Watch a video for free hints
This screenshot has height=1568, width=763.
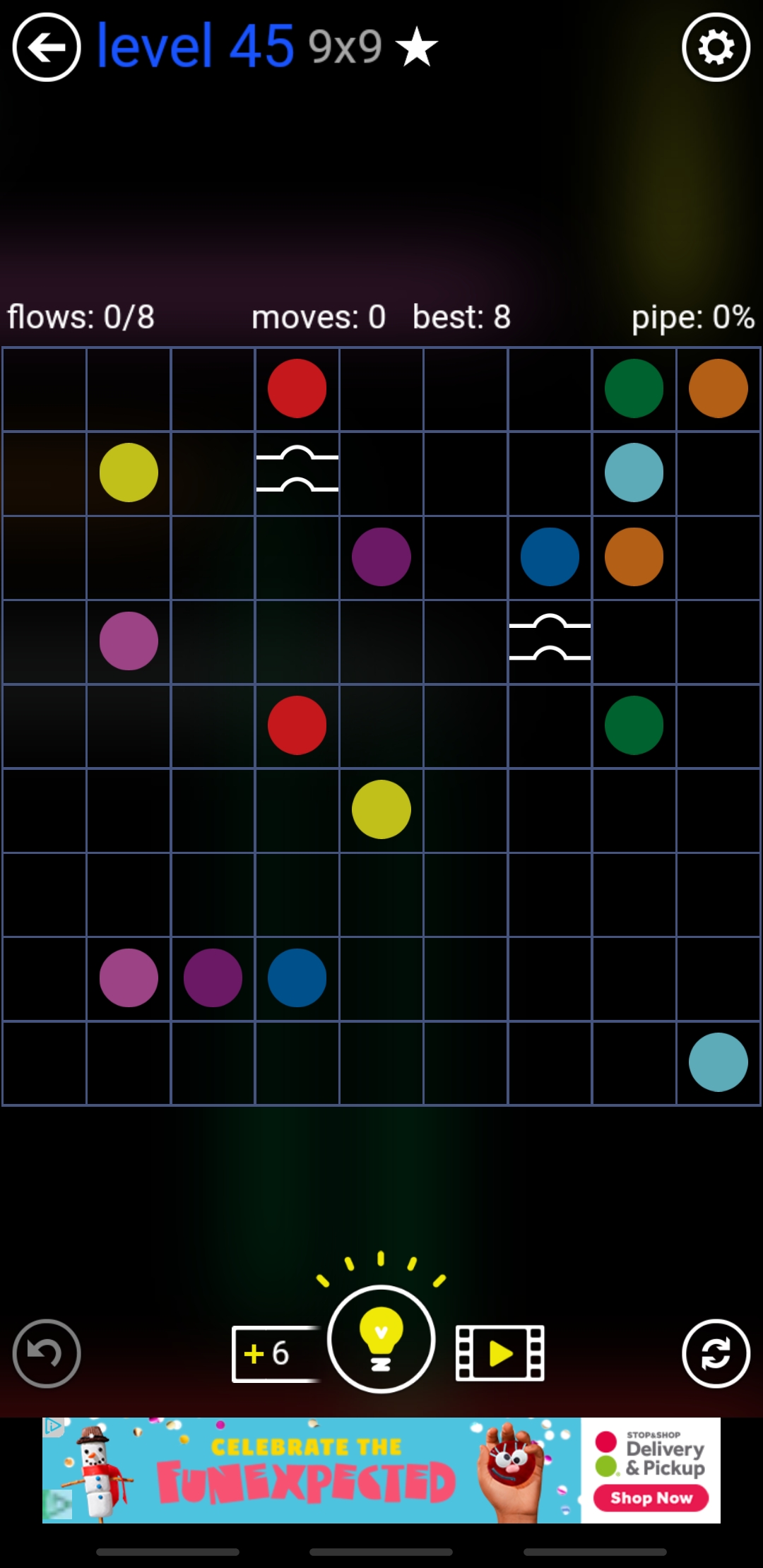499,1353
